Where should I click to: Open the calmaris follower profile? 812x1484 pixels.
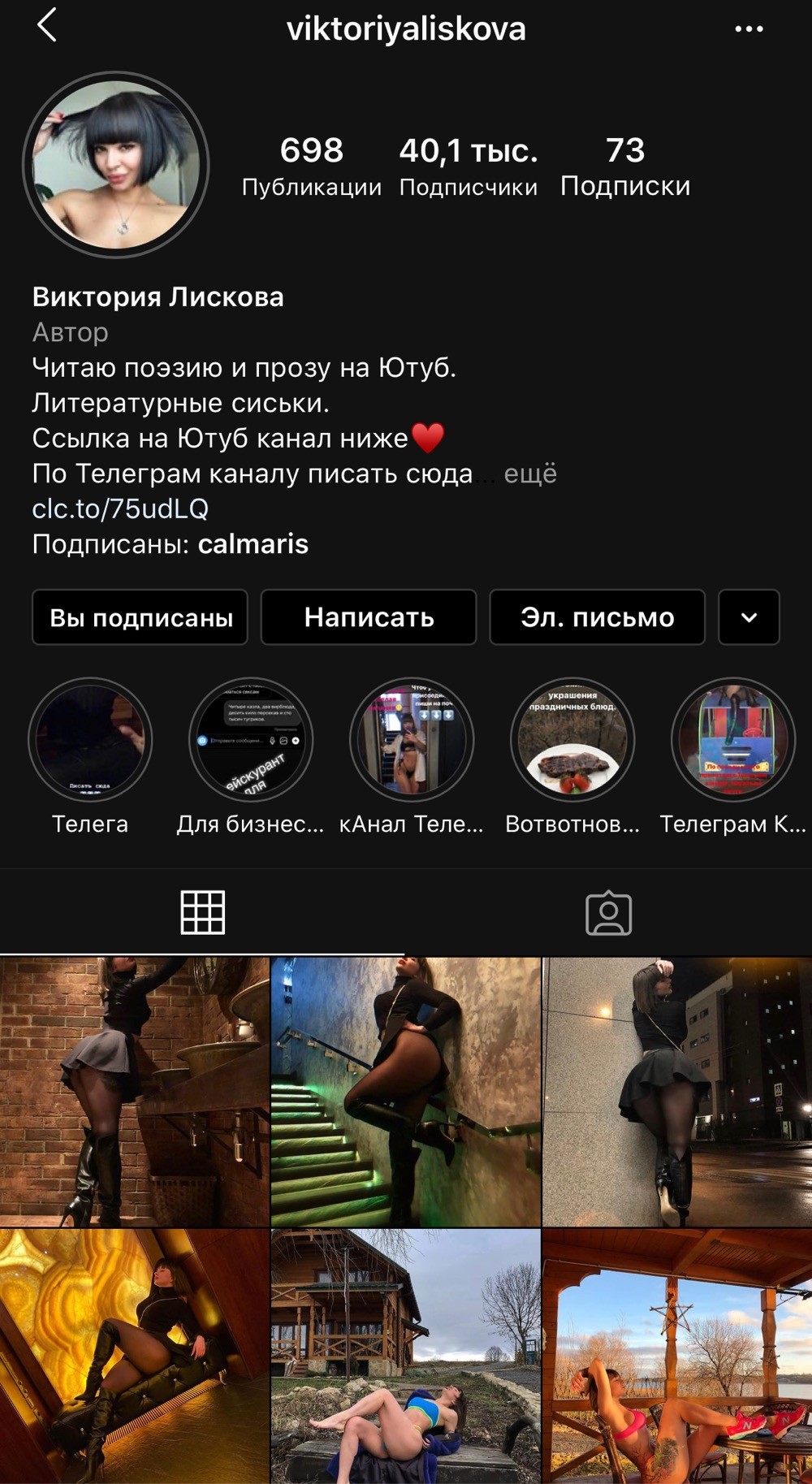coord(253,544)
